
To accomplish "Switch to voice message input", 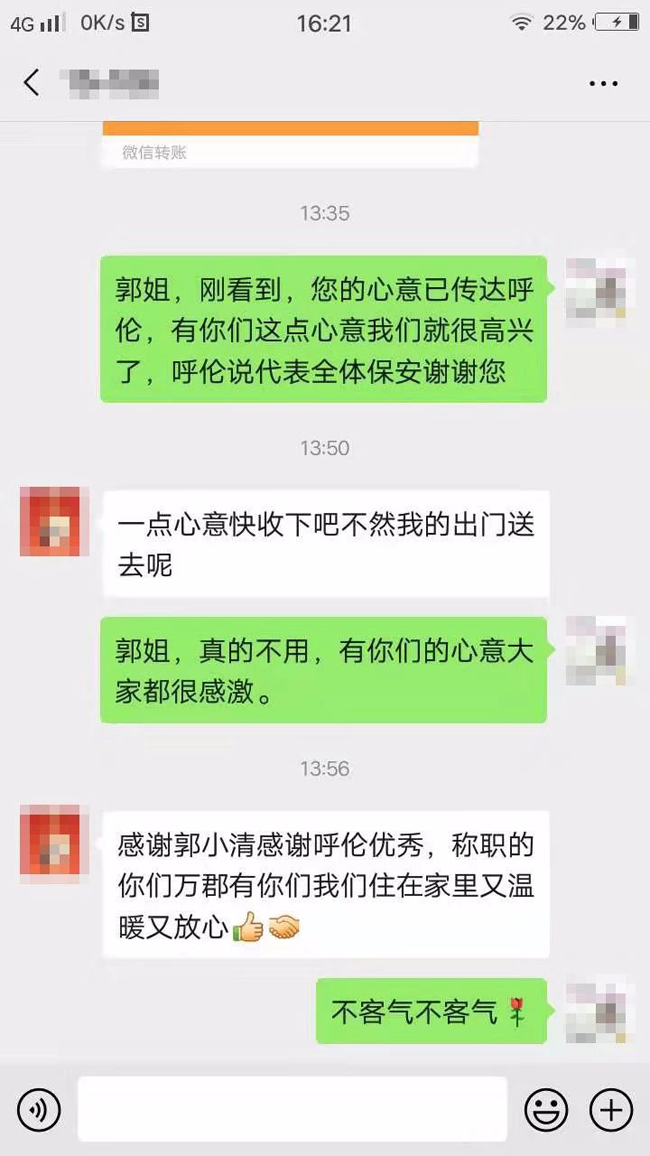I will coord(39,1109).
